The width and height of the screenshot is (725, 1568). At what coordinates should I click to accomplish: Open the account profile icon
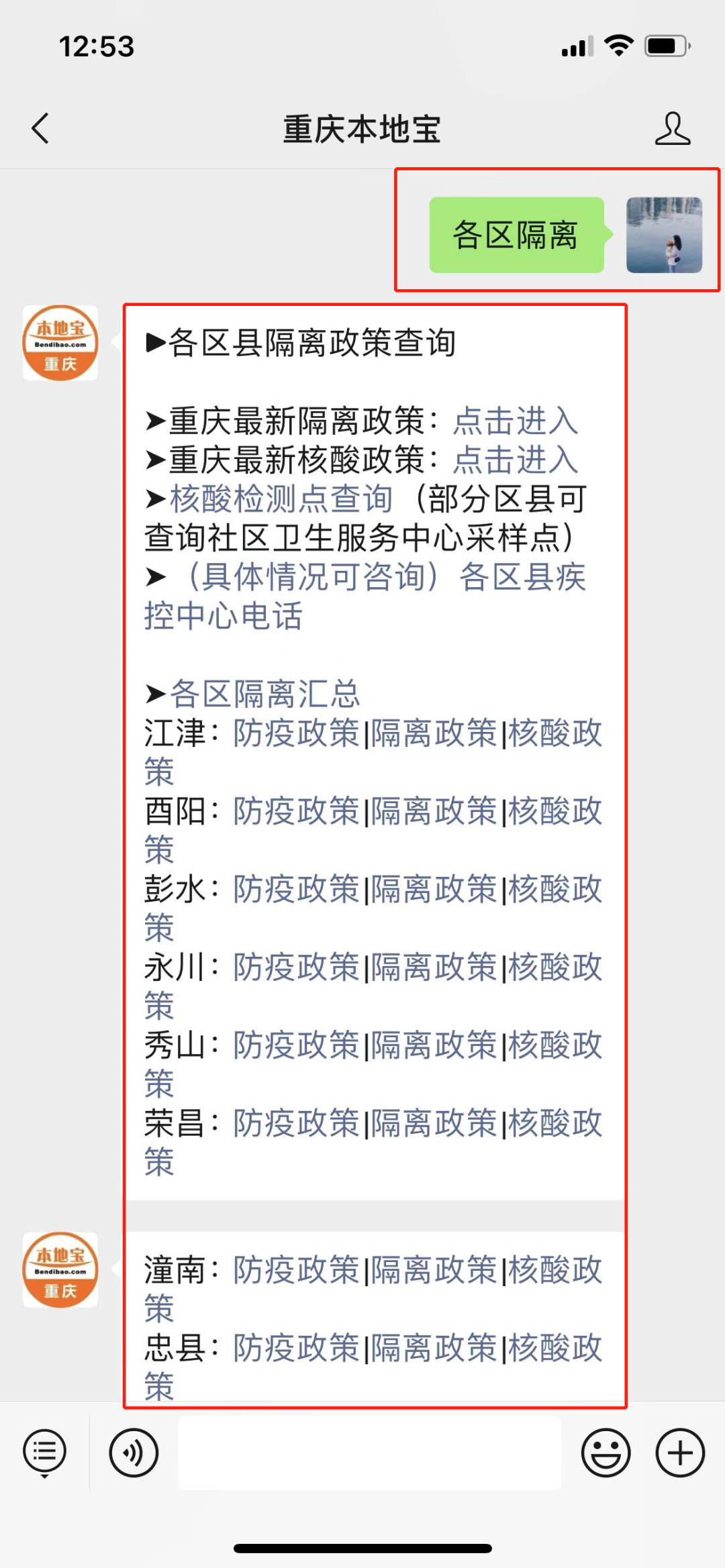coord(673,128)
